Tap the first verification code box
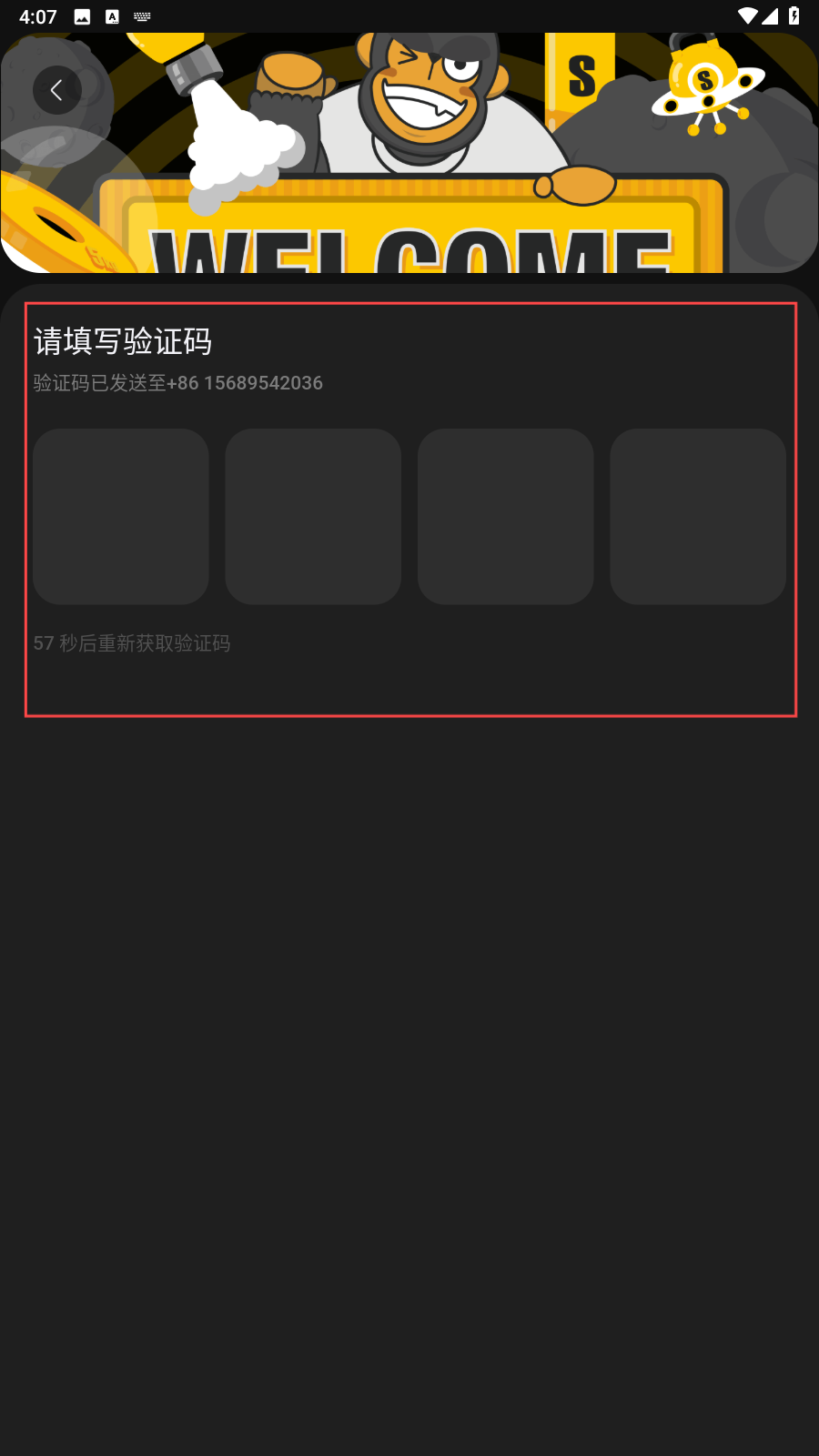The image size is (819, 1456). pyautogui.click(x=121, y=516)
